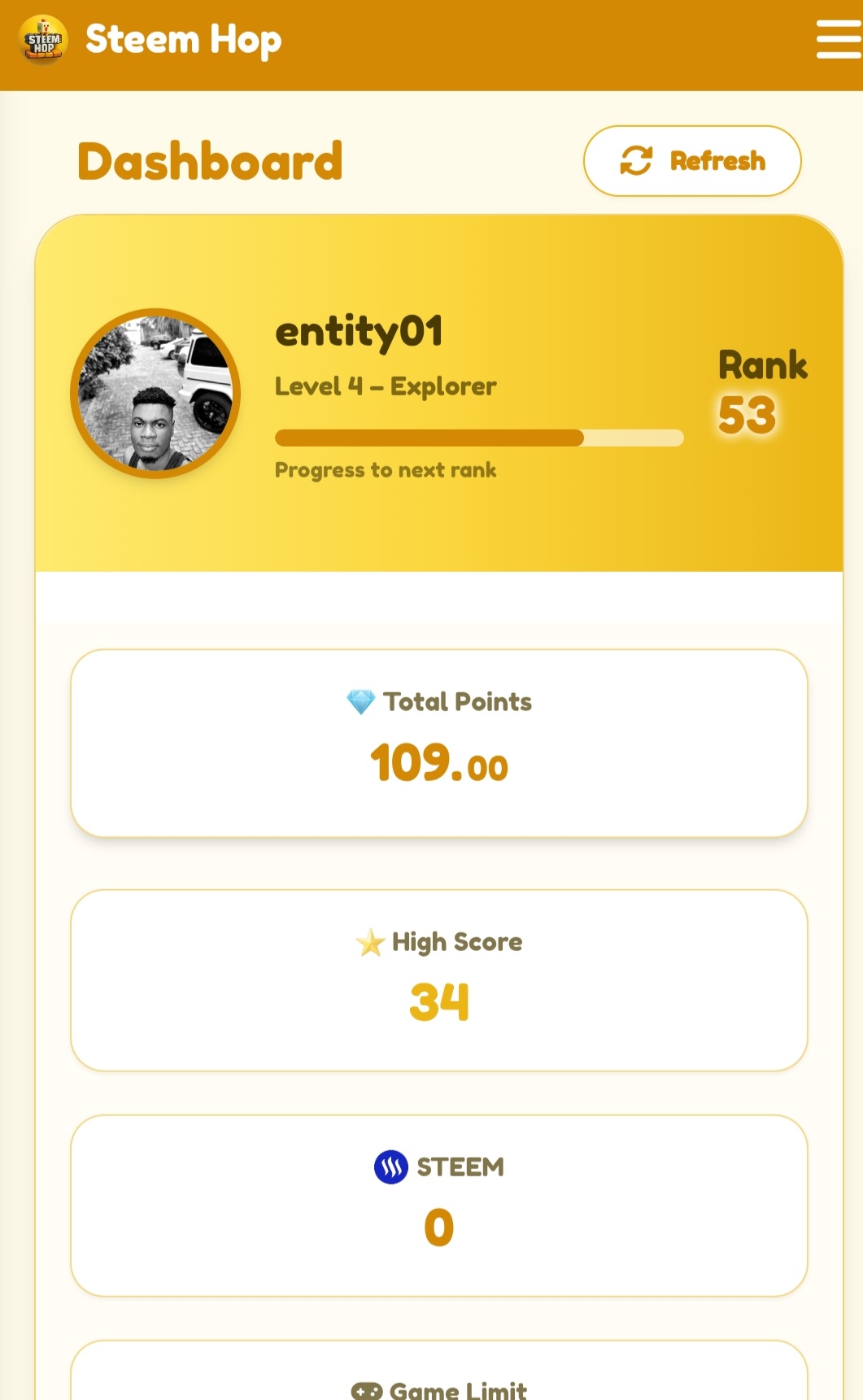Go to the Steem Hop home logo
This screenshot has height=1400, width=863.
click(x=43, y=40)
